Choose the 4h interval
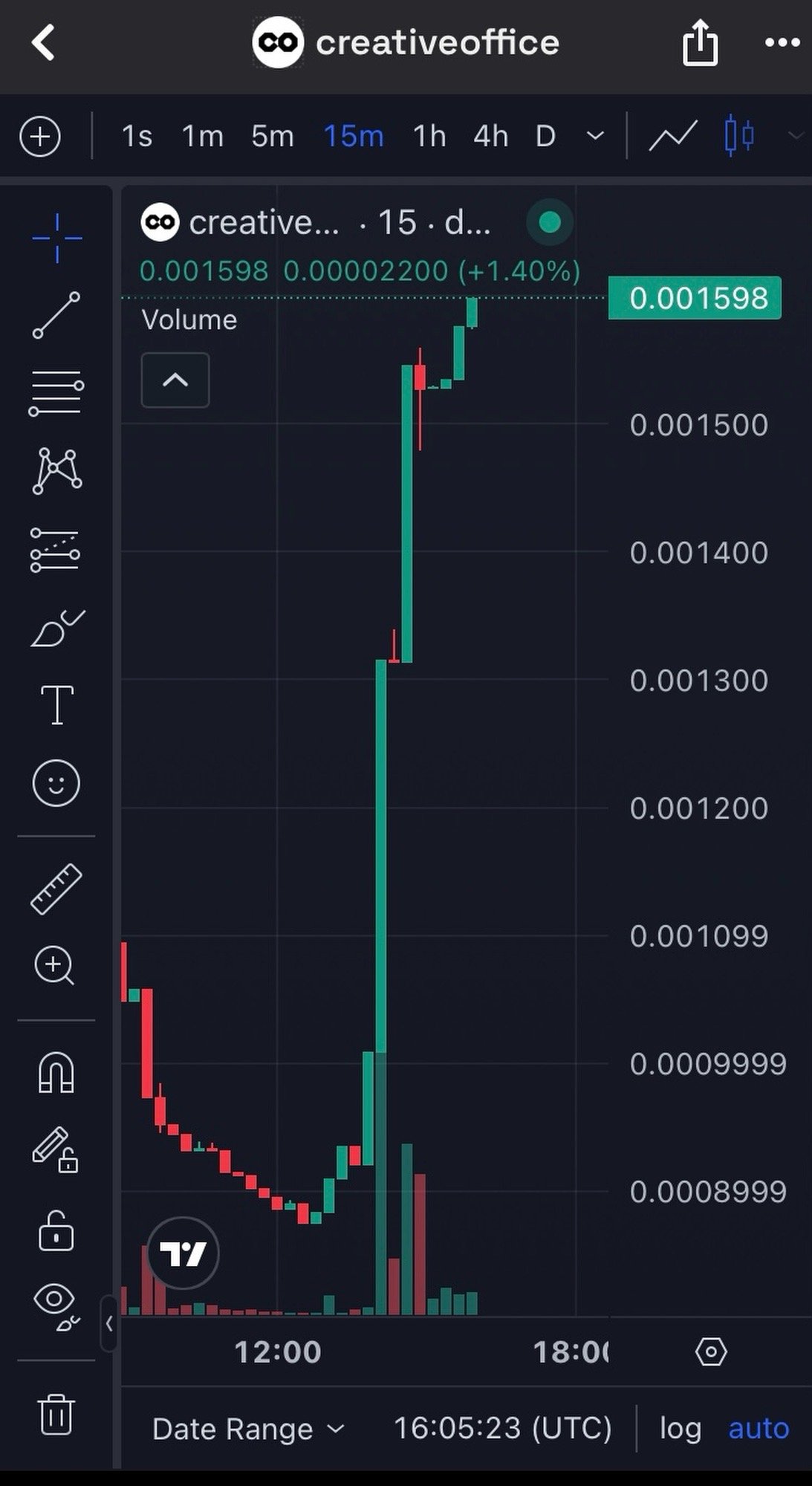 click(490, 137)
